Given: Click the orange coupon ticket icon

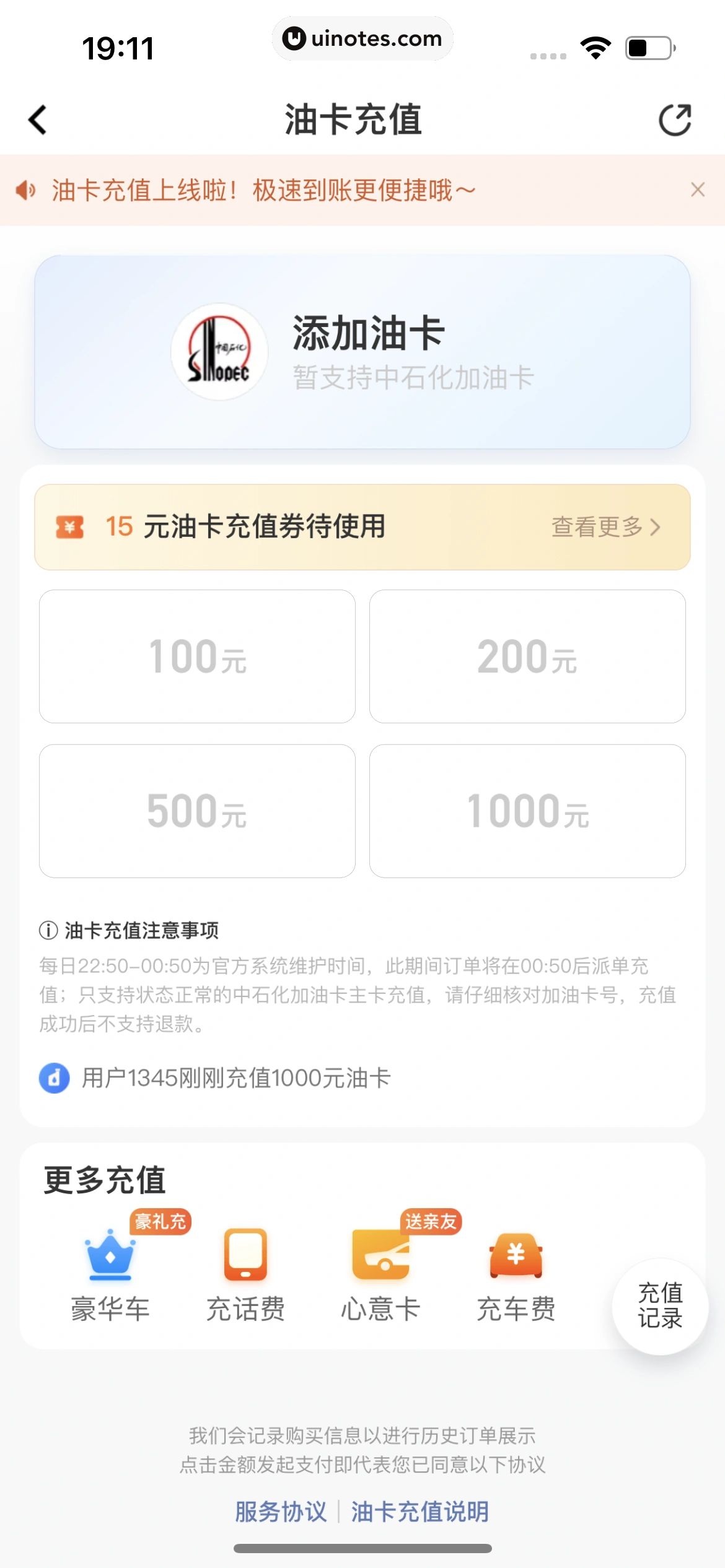Looking at the screenshot, I should 70,527.
